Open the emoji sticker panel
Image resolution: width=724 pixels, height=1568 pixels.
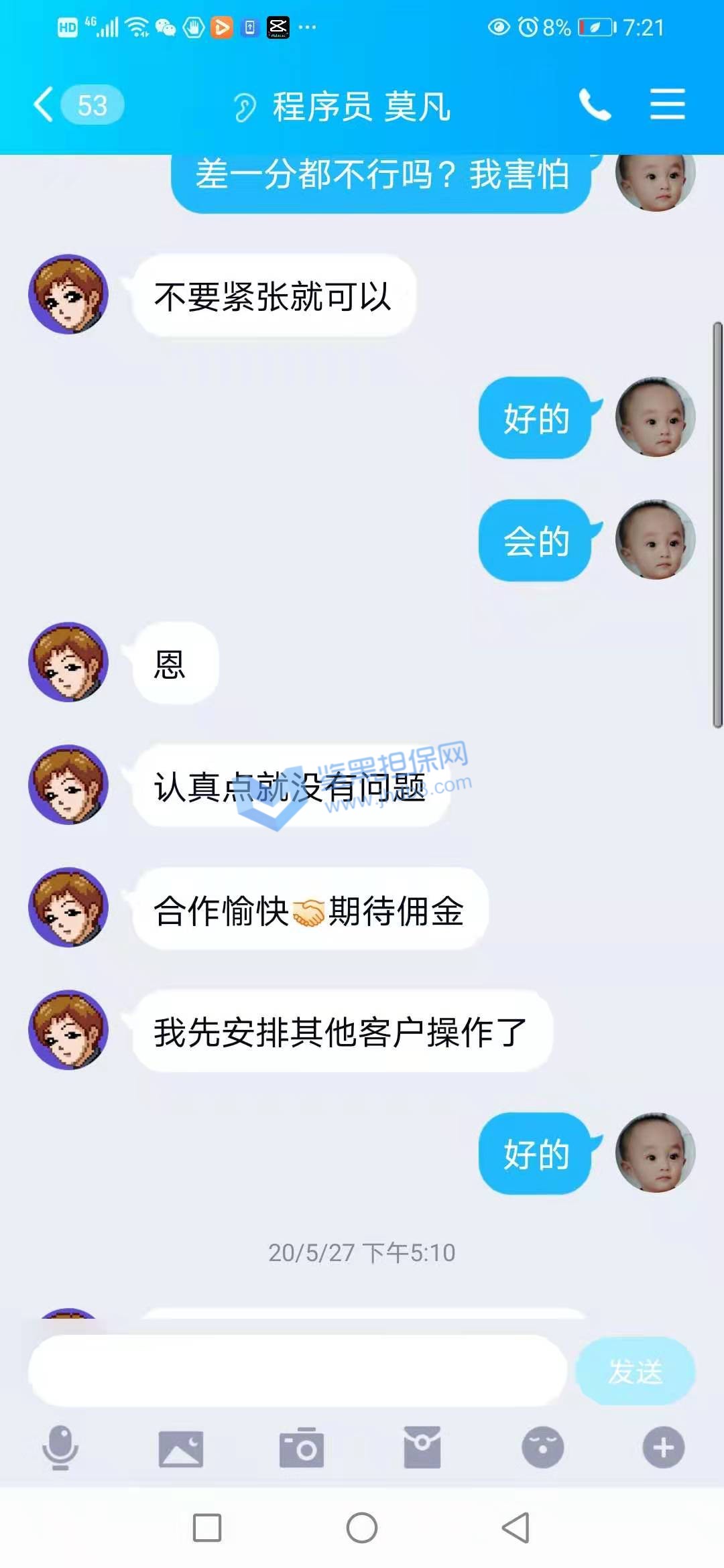pyautogui.click(x=543, y=1447)
